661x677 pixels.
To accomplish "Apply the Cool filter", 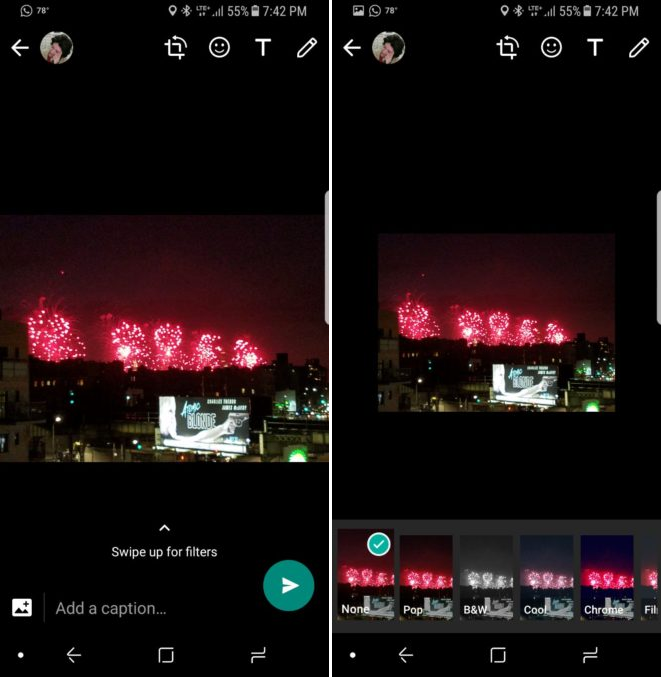I will (546, 577).
